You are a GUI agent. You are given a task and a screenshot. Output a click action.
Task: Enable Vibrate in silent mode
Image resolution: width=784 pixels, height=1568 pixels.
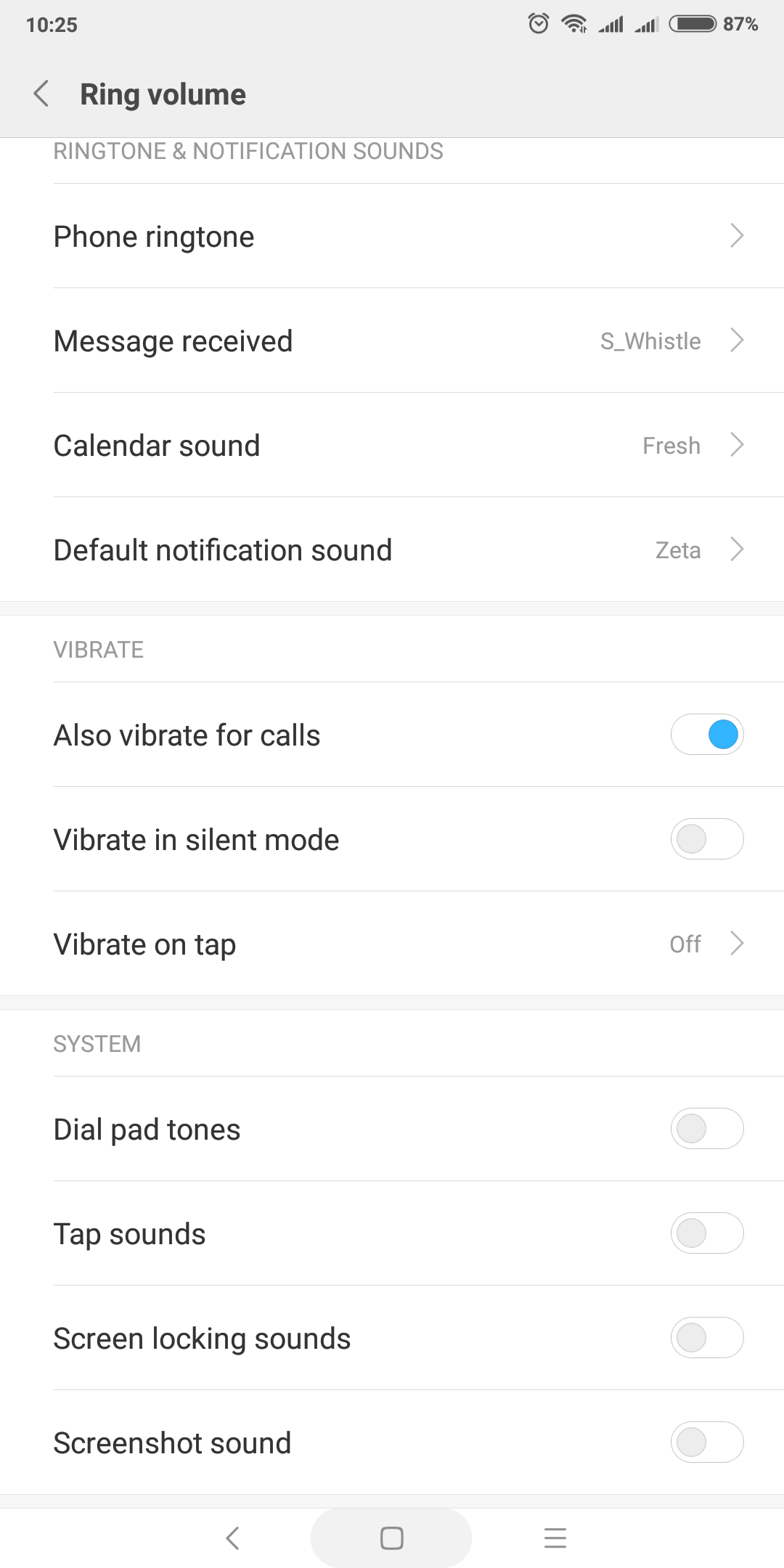tap(707, 839)
